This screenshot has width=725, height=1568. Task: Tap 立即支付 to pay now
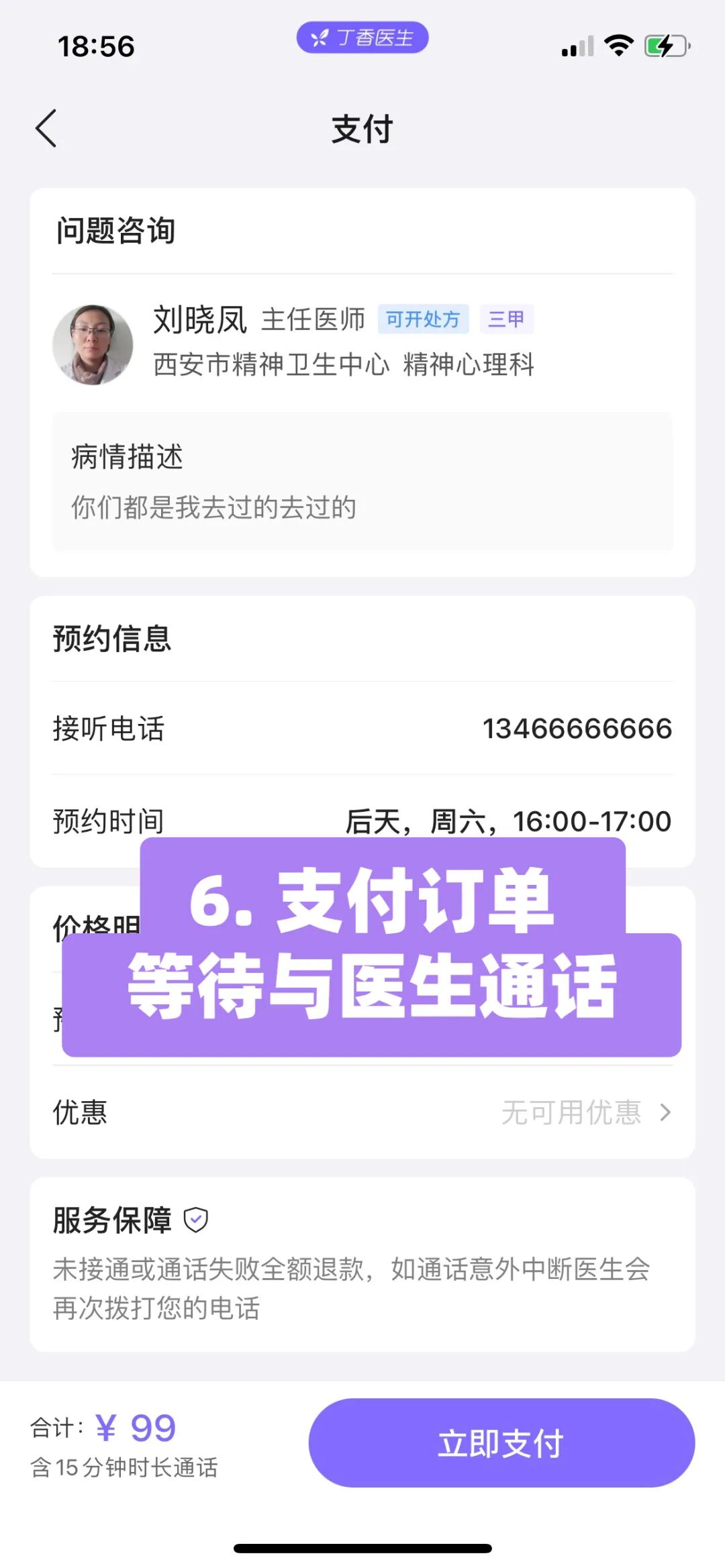pos(501,1443)
